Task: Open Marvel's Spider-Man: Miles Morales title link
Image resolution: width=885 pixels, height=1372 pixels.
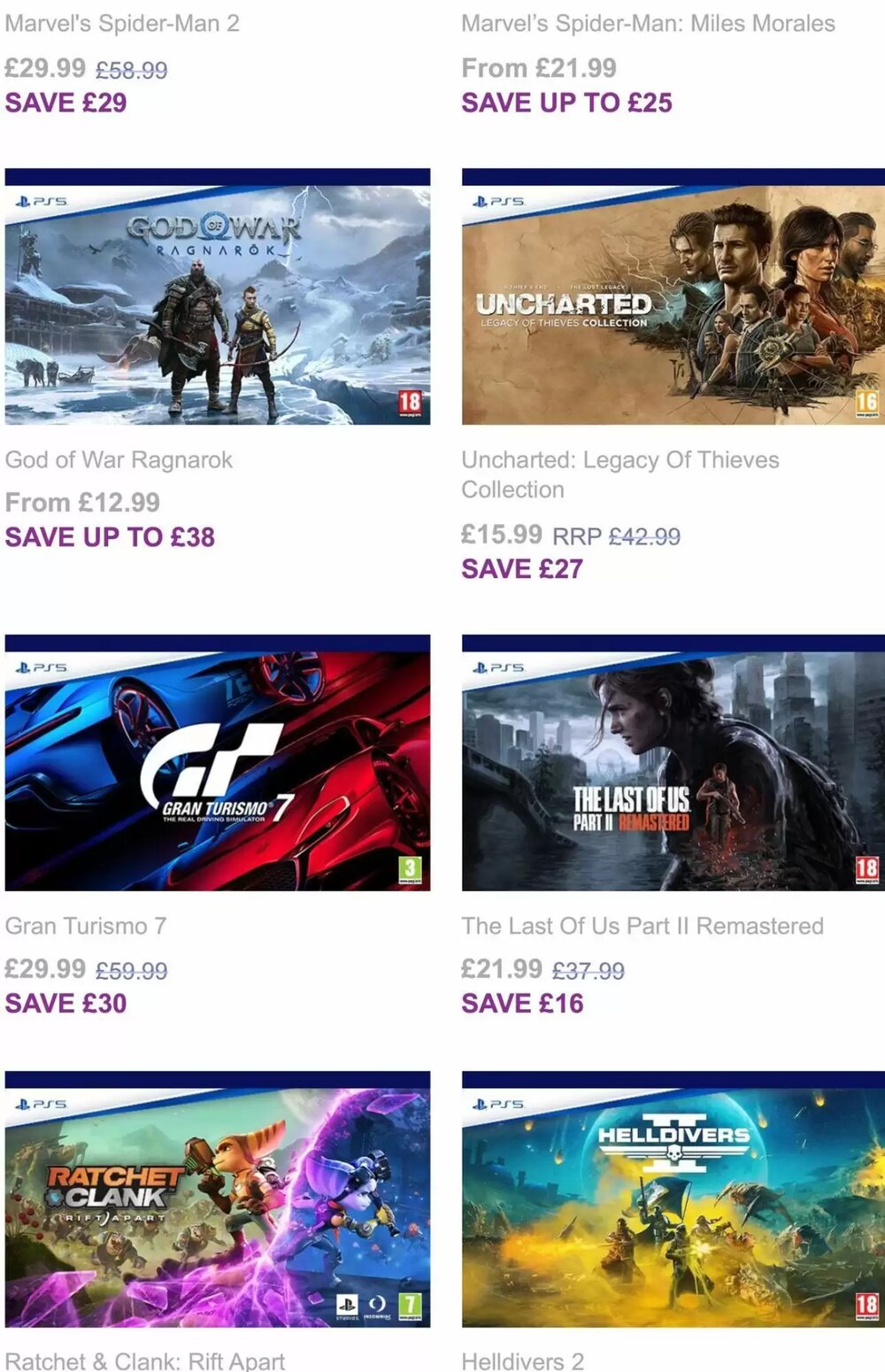Action: [648, 23]
